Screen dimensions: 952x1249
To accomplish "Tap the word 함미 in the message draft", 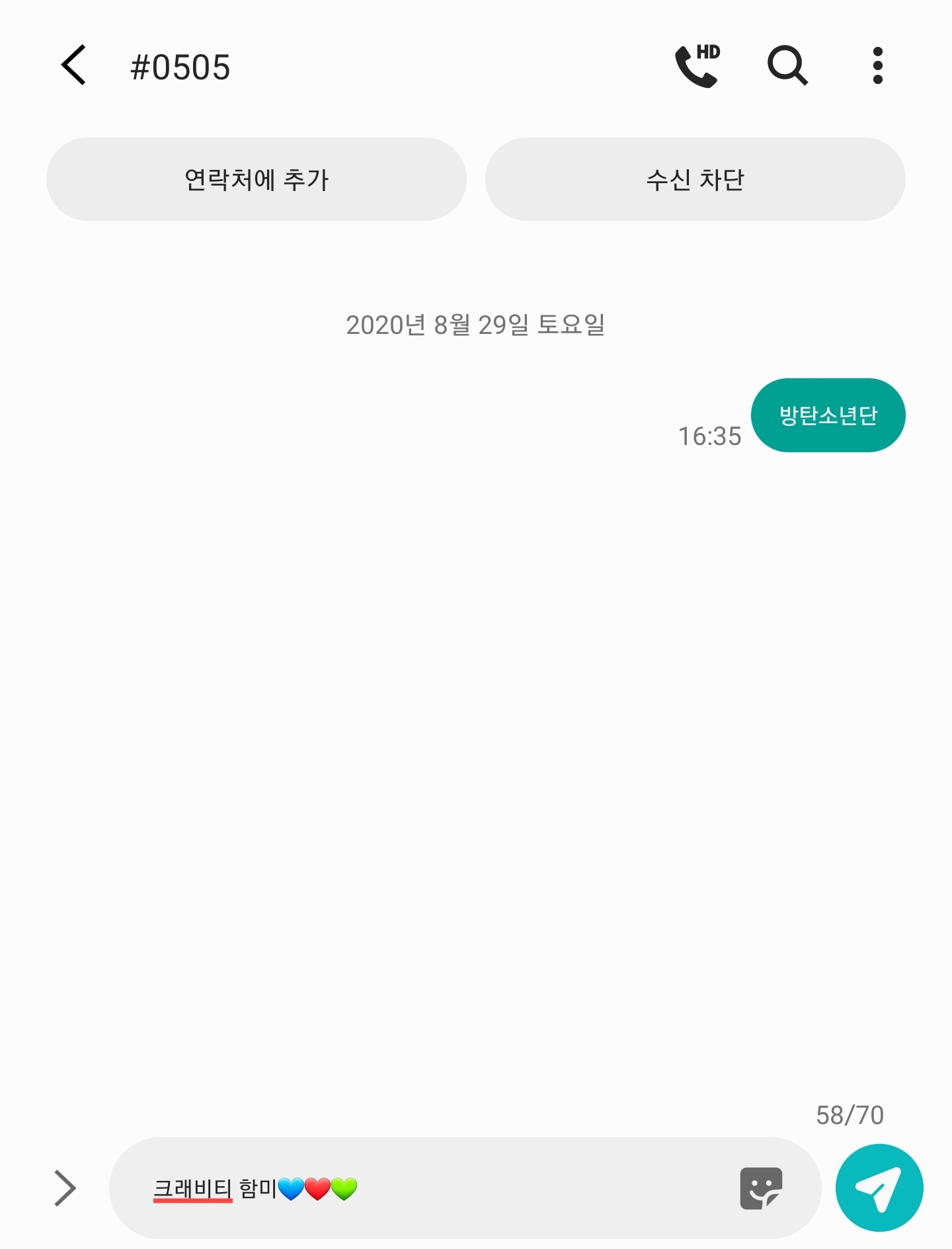I will pyautogui.click(x=259, y=1188).
